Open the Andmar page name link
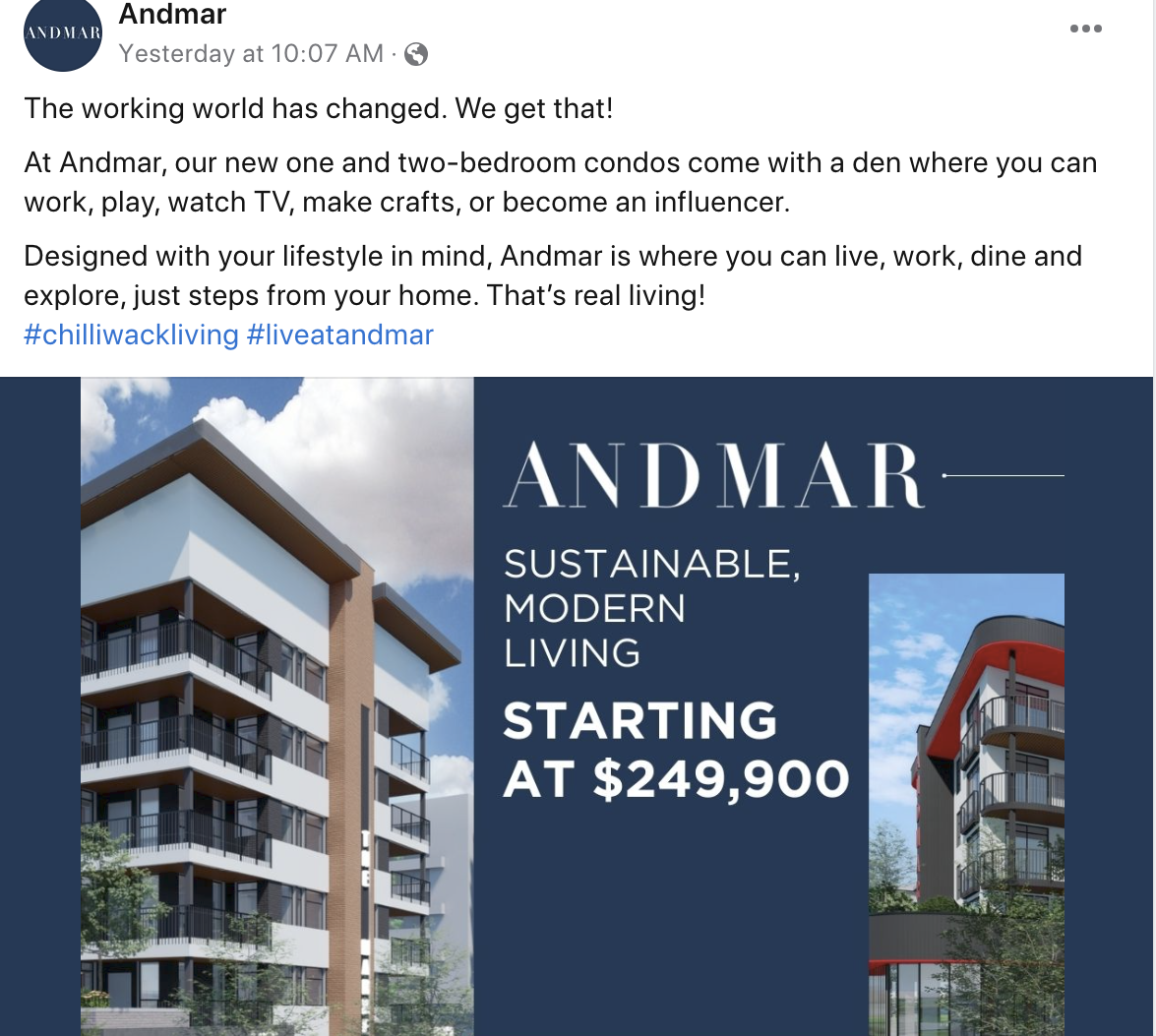 click(172, 15)
